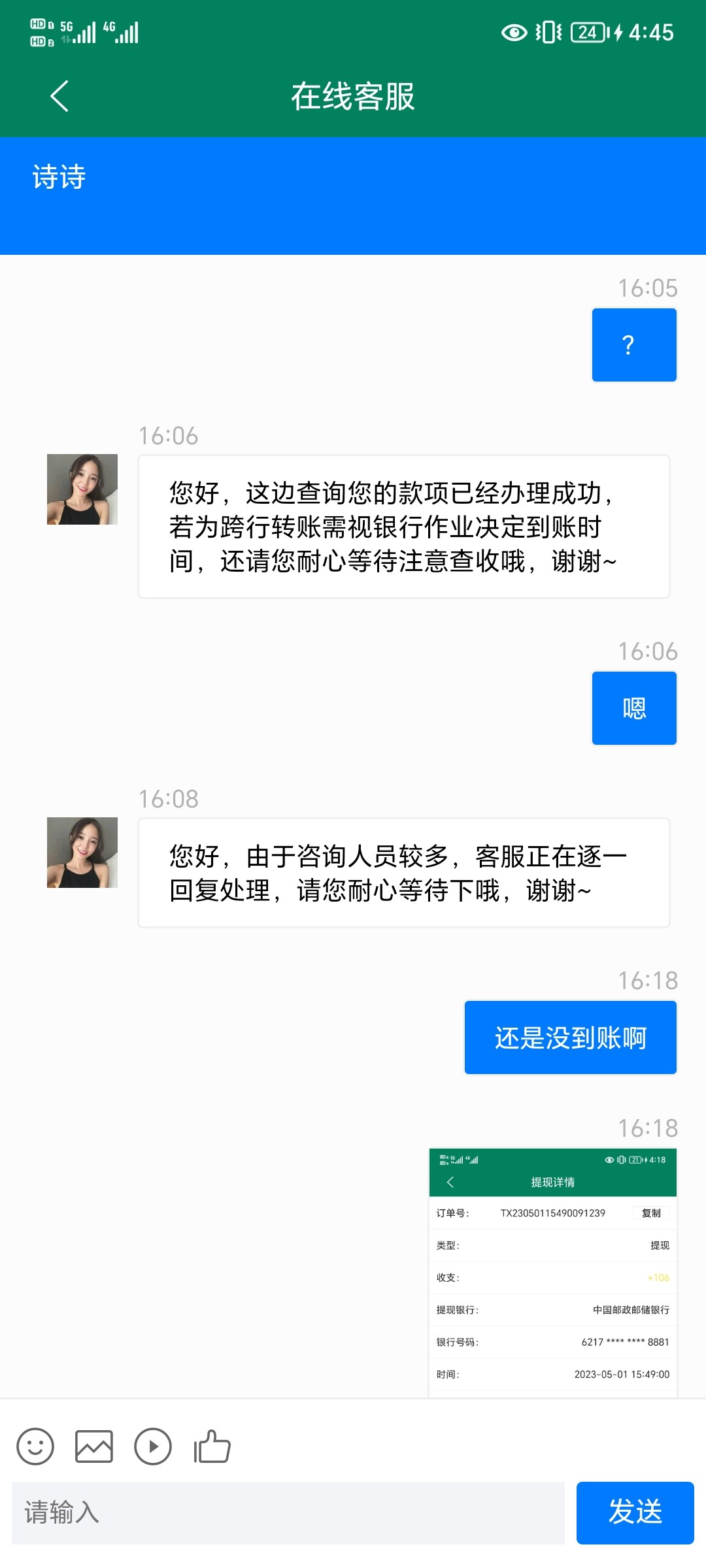The width and height of the screenshot is (706, 1568).
Task: Tap the battery indicator in status bar
Action: tap(587, 31)
